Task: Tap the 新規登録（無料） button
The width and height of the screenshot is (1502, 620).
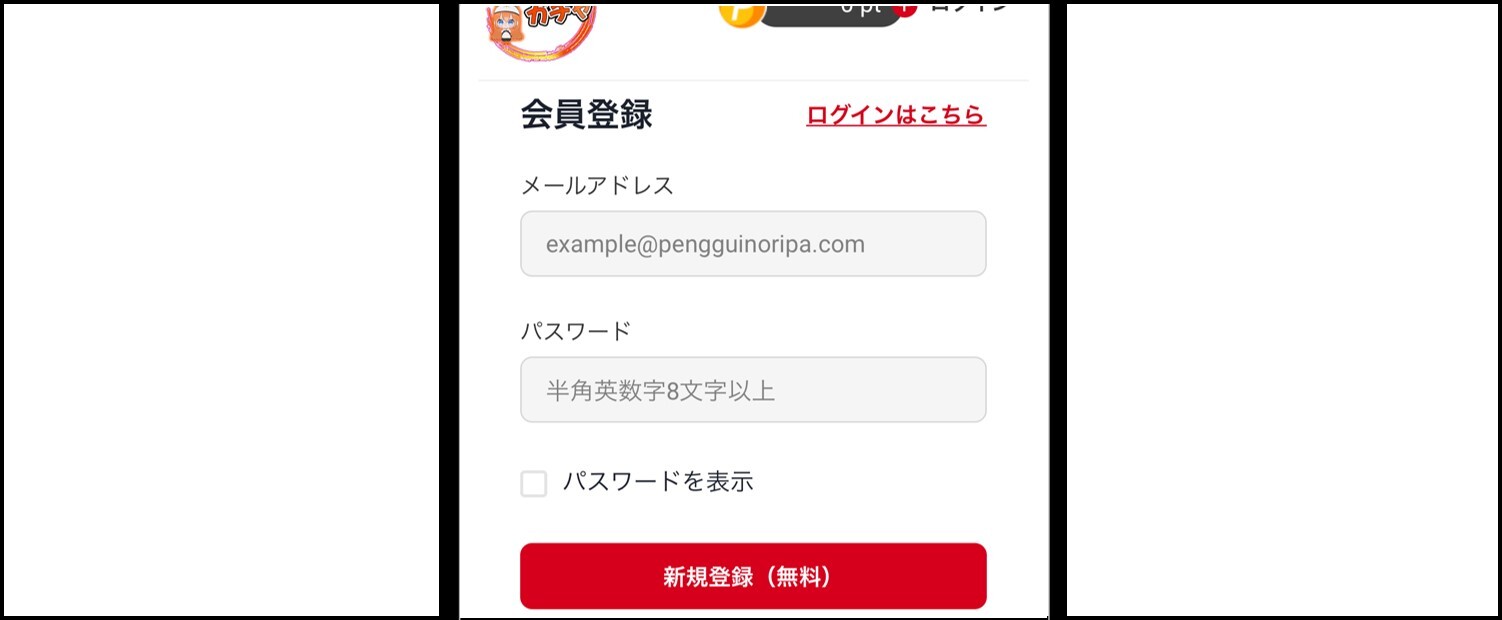Action: click(753, 576)
